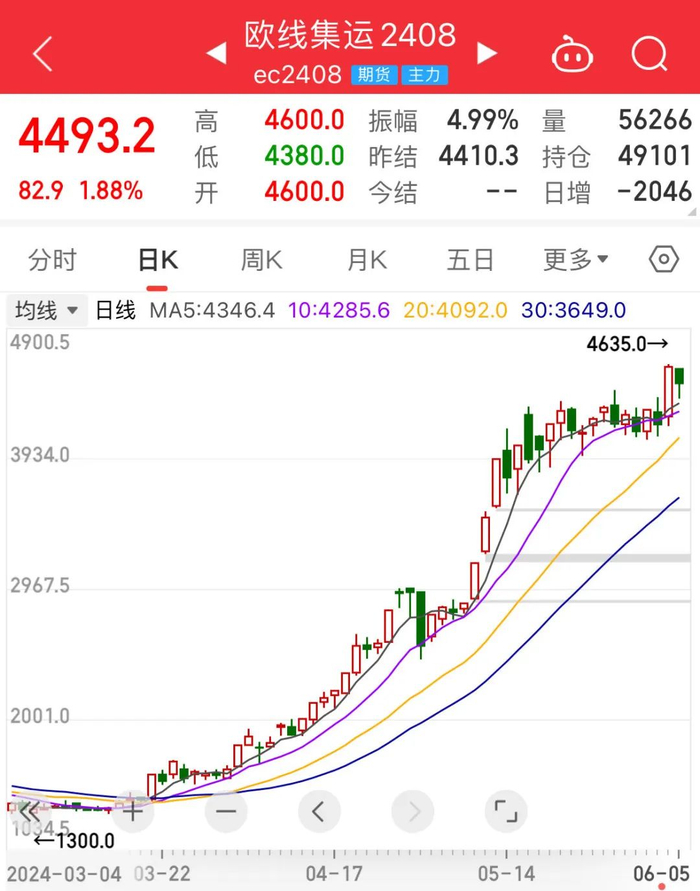Screen dimensions: 700x891
Task: Open search with the magnifier icon
Action: 649,54
